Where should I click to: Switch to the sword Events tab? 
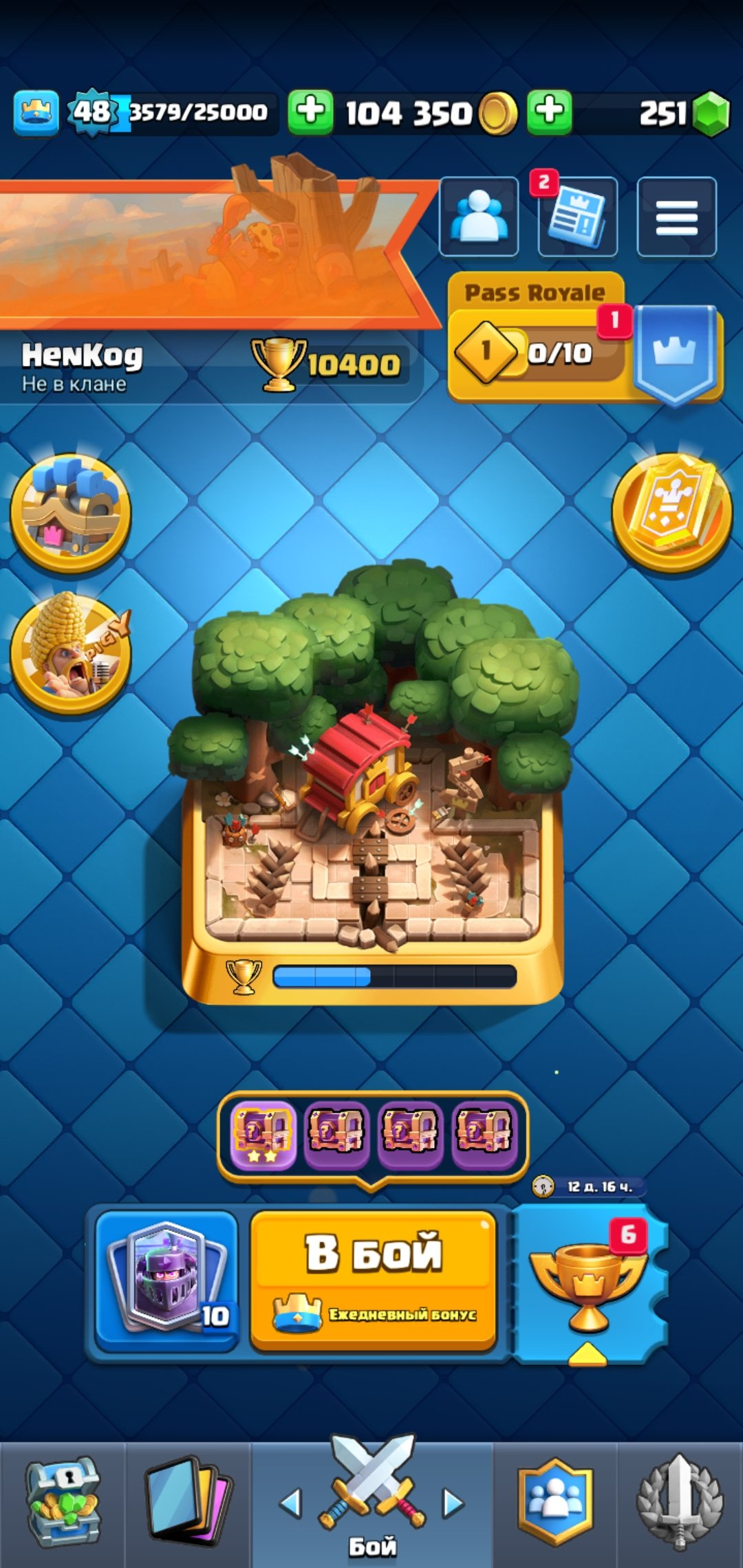680,1503
